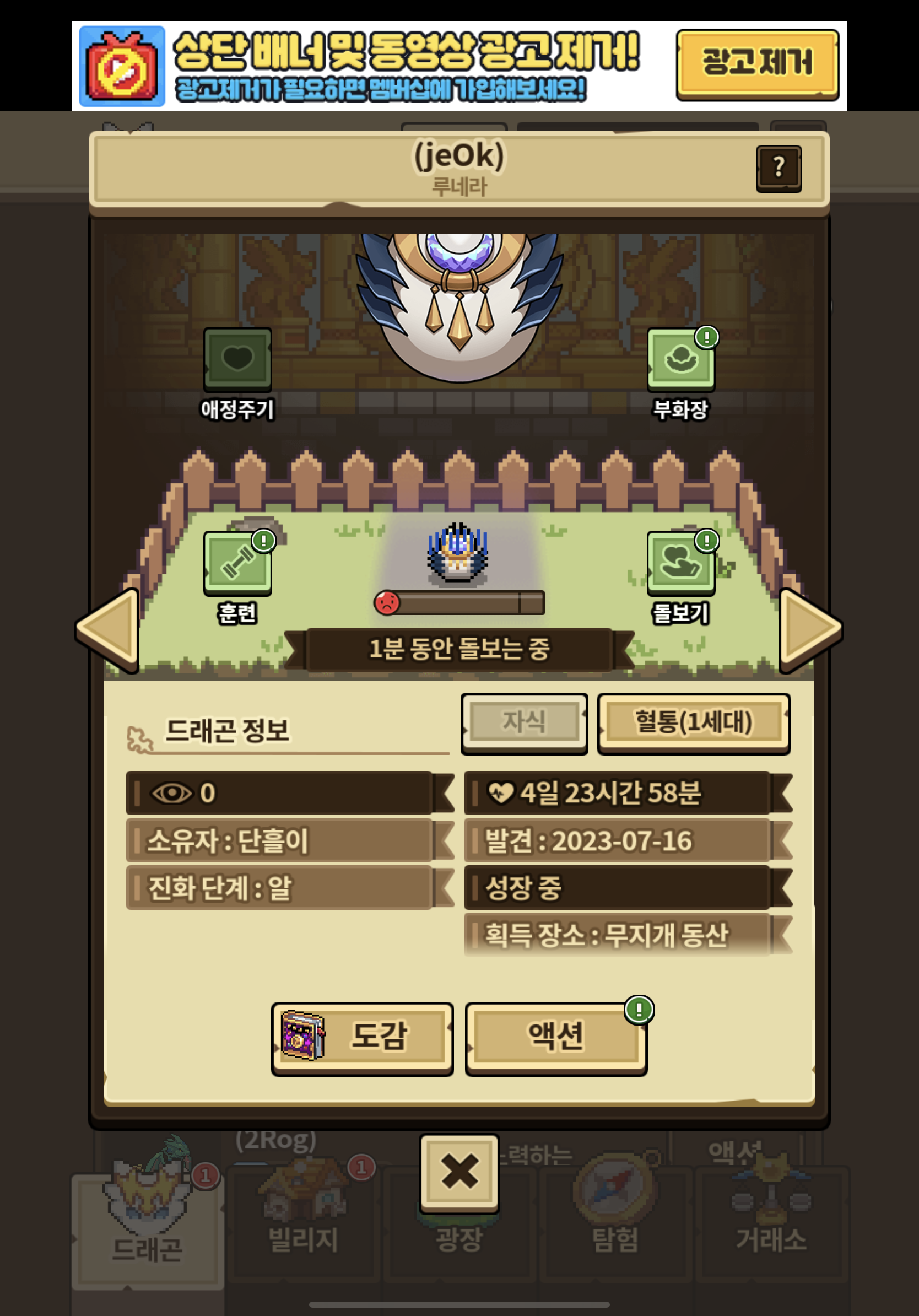The image size is (919, 1316).
Task: Close the dragon info popup with X
Action: point(459,1173)
